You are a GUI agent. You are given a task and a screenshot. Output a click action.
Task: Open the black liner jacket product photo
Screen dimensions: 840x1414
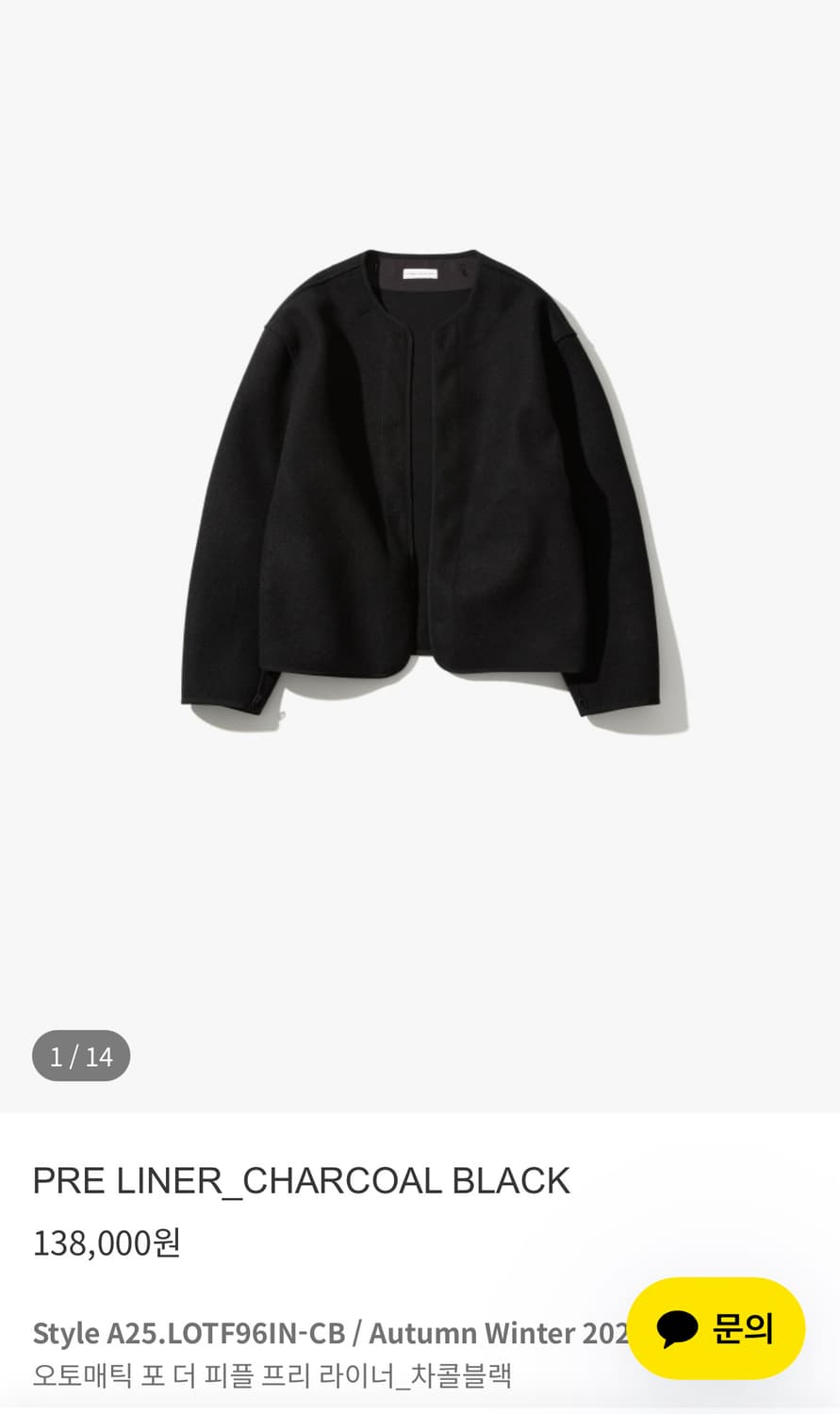pyautogui.click(x=429, y=490)
